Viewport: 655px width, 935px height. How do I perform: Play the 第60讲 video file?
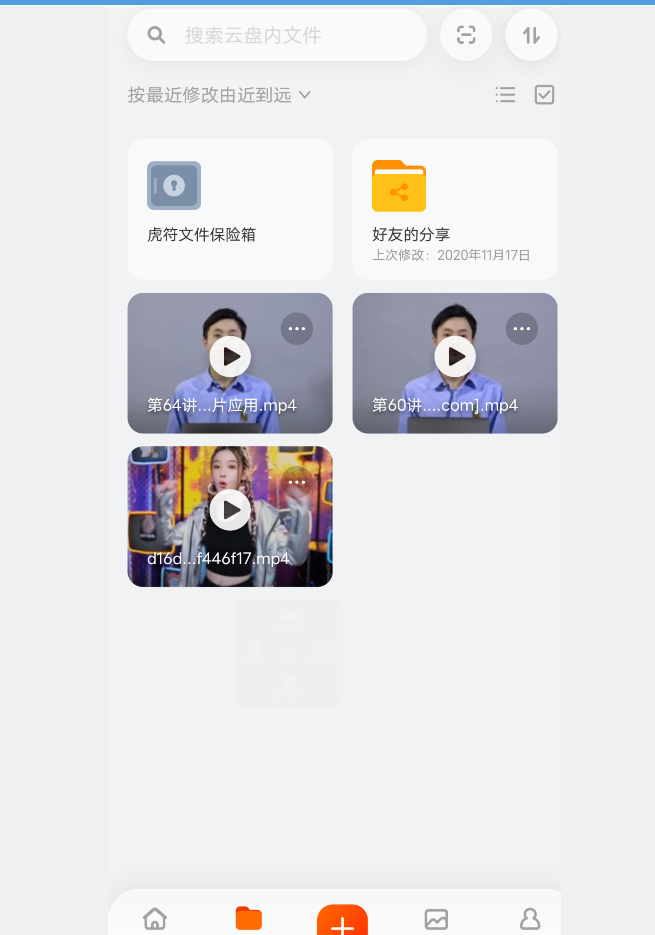455,357
